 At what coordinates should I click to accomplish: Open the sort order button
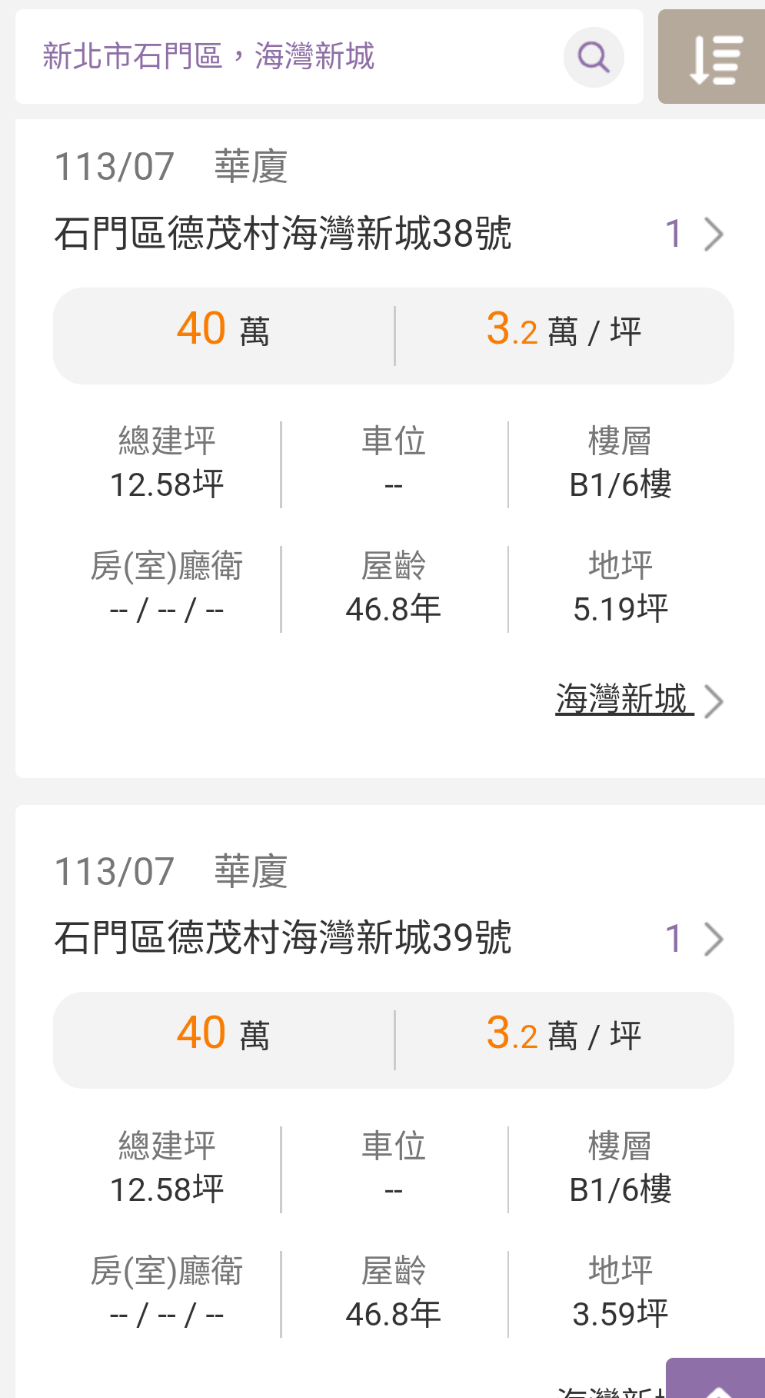click(712, 58)
